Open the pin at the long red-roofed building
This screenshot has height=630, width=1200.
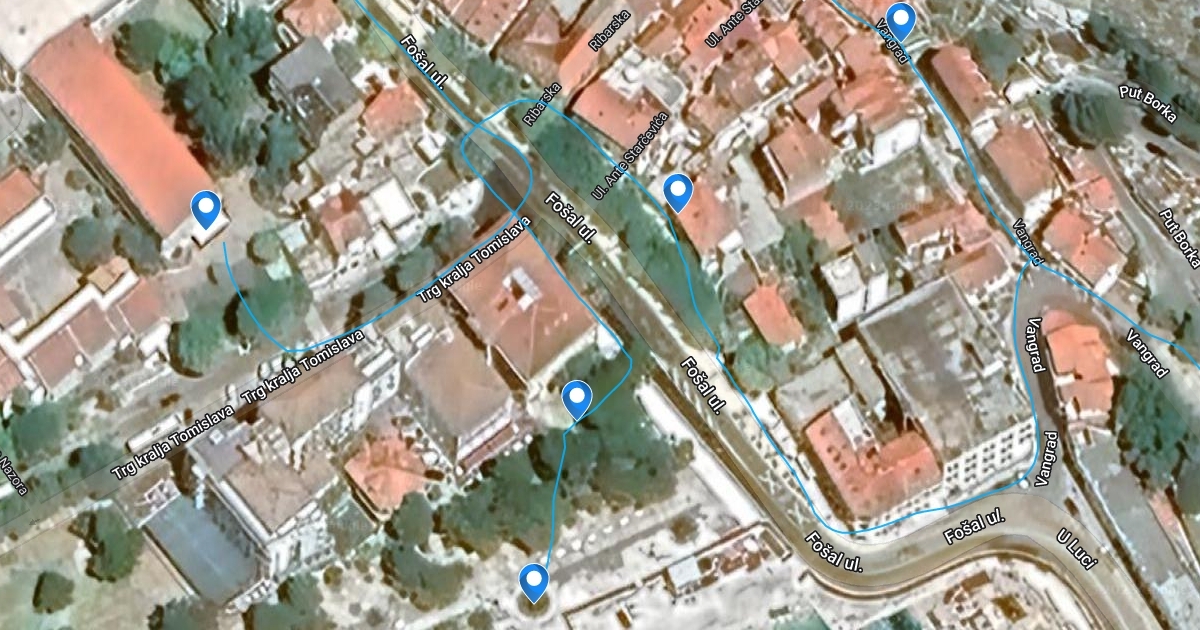coord(206,209)
